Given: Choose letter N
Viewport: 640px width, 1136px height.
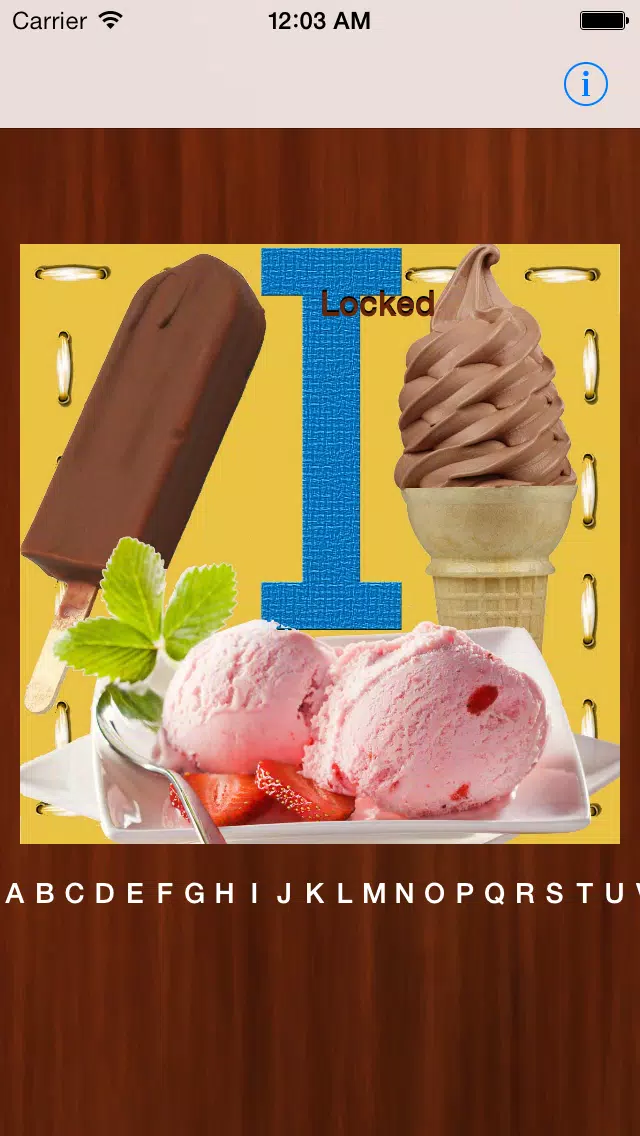Looking at the screenshot, I should pyautogui.click(x=404, y=894).
